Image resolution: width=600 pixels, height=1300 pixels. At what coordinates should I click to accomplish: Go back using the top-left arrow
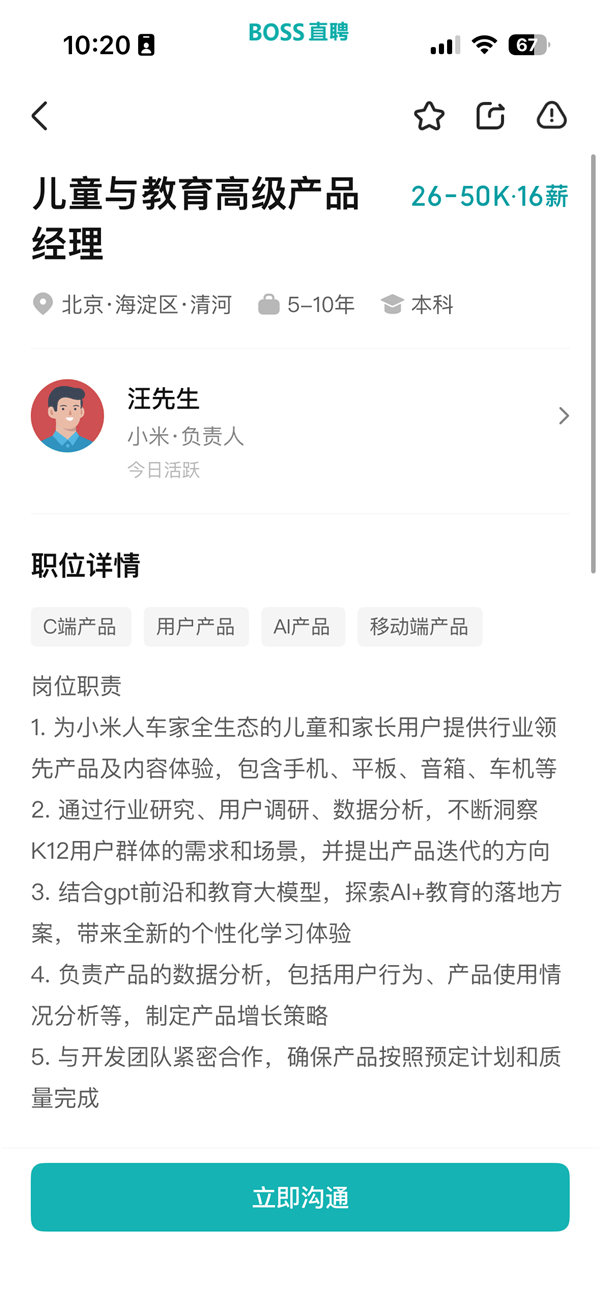click(40, 116)
